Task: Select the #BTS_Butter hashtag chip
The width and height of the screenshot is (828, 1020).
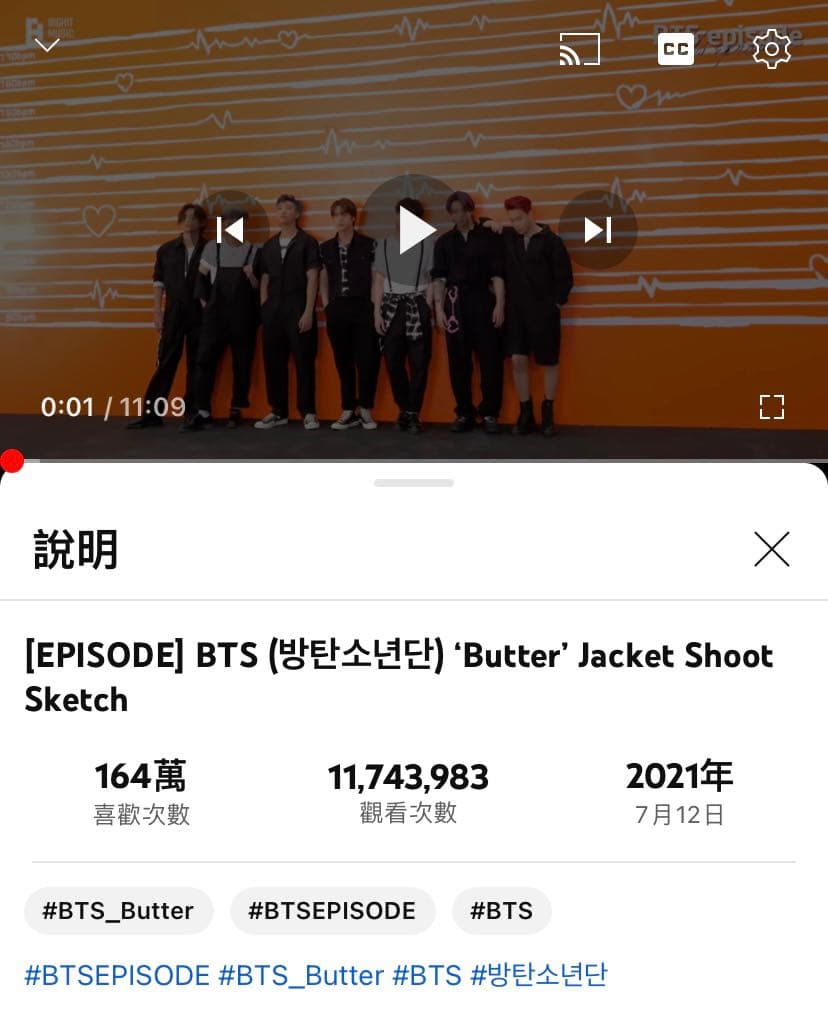Action: point(118,910)
